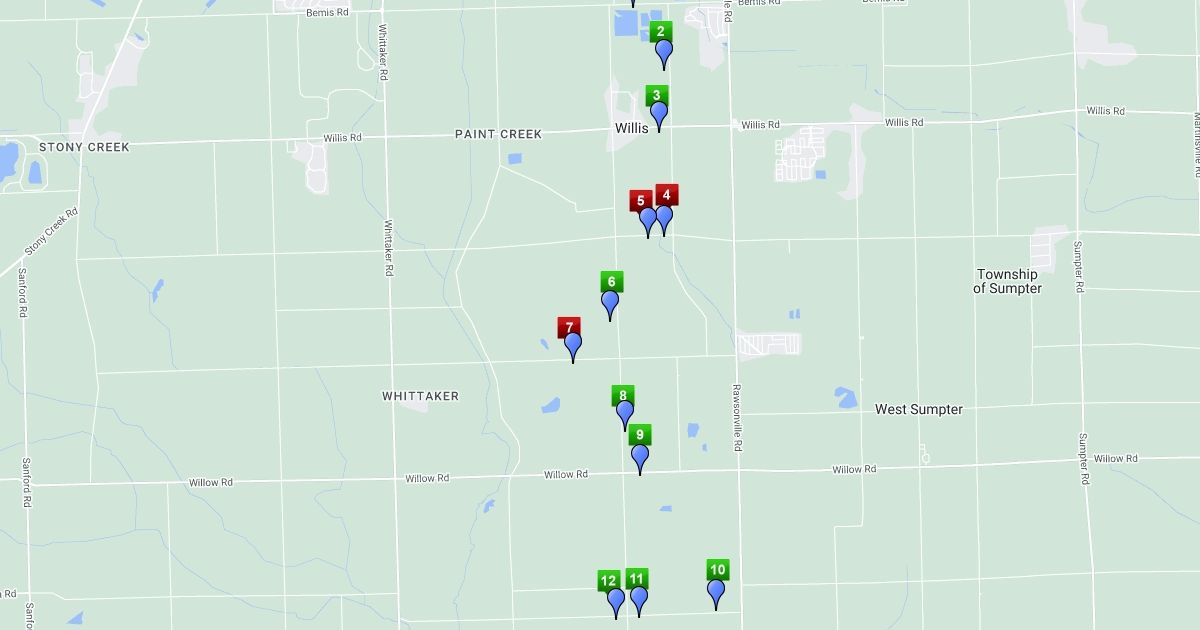Select red map pin number 5
The height and width of the screenshot is (630, 1200).
click(x=647, y=218)
